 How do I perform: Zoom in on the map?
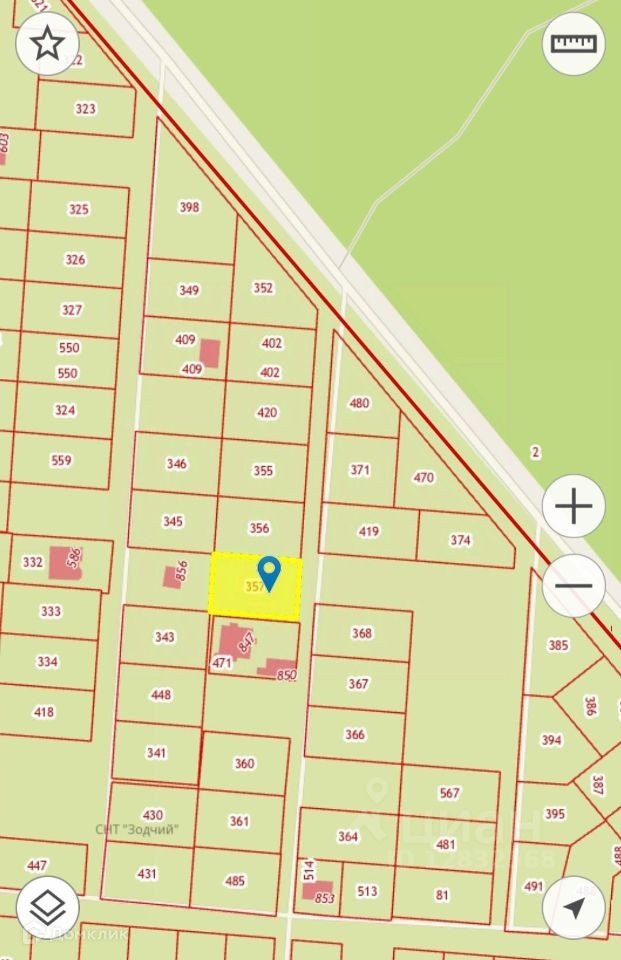[x=574, y=507]
